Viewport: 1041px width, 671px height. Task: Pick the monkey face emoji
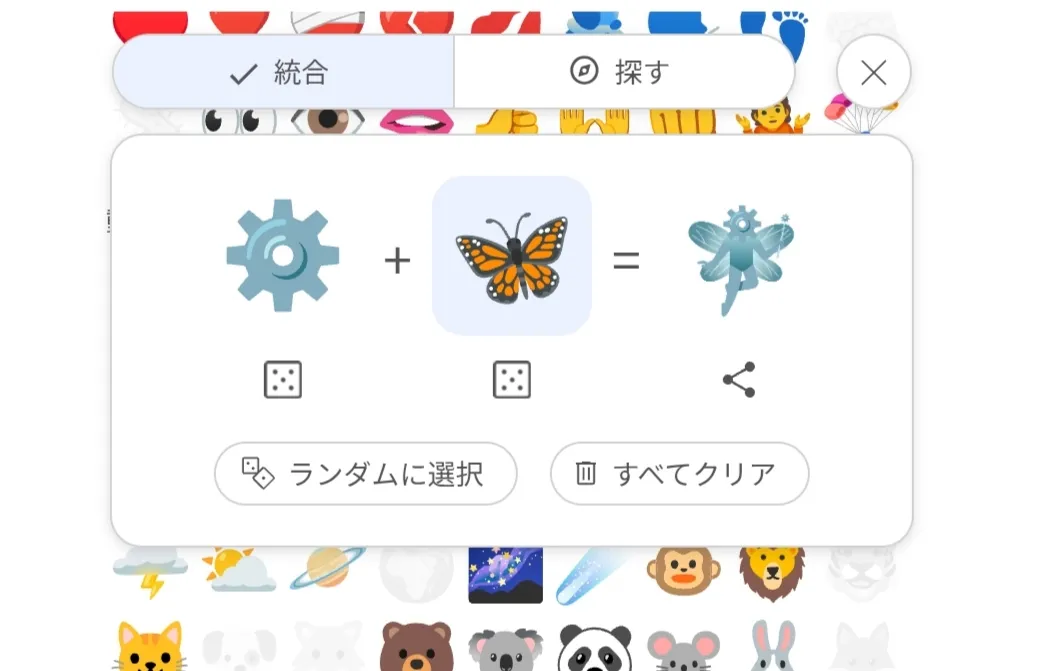683,572
